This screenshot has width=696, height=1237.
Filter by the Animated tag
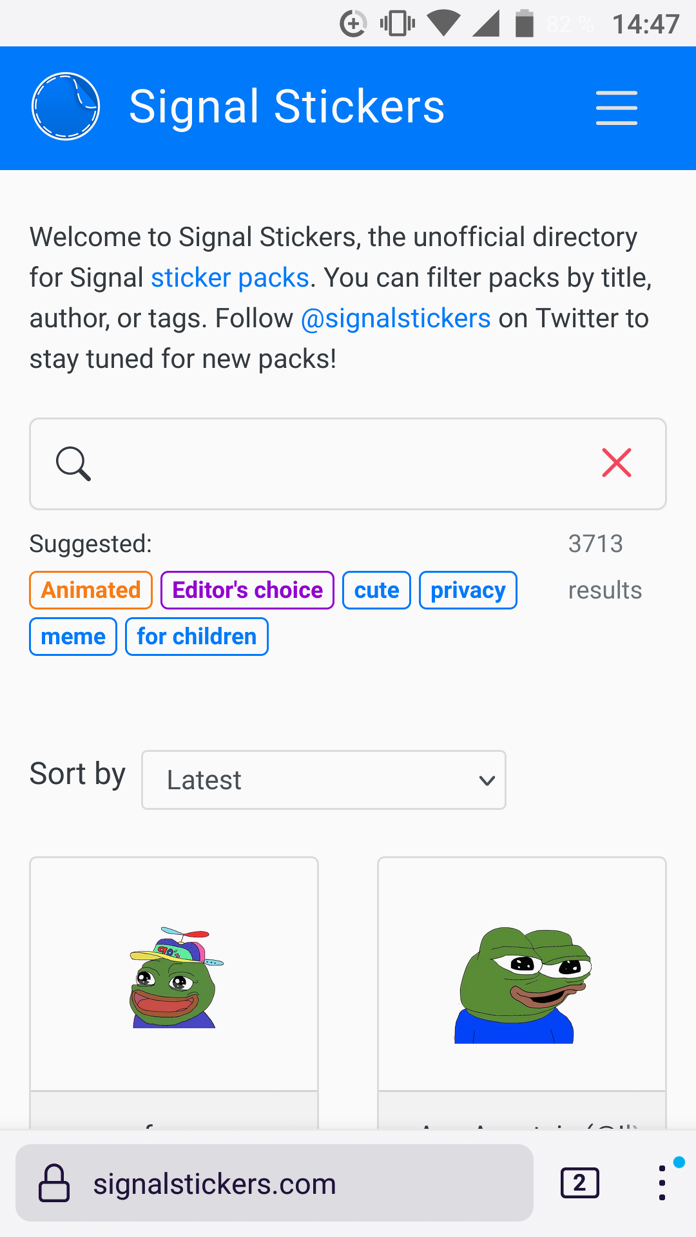click(91, 590)
